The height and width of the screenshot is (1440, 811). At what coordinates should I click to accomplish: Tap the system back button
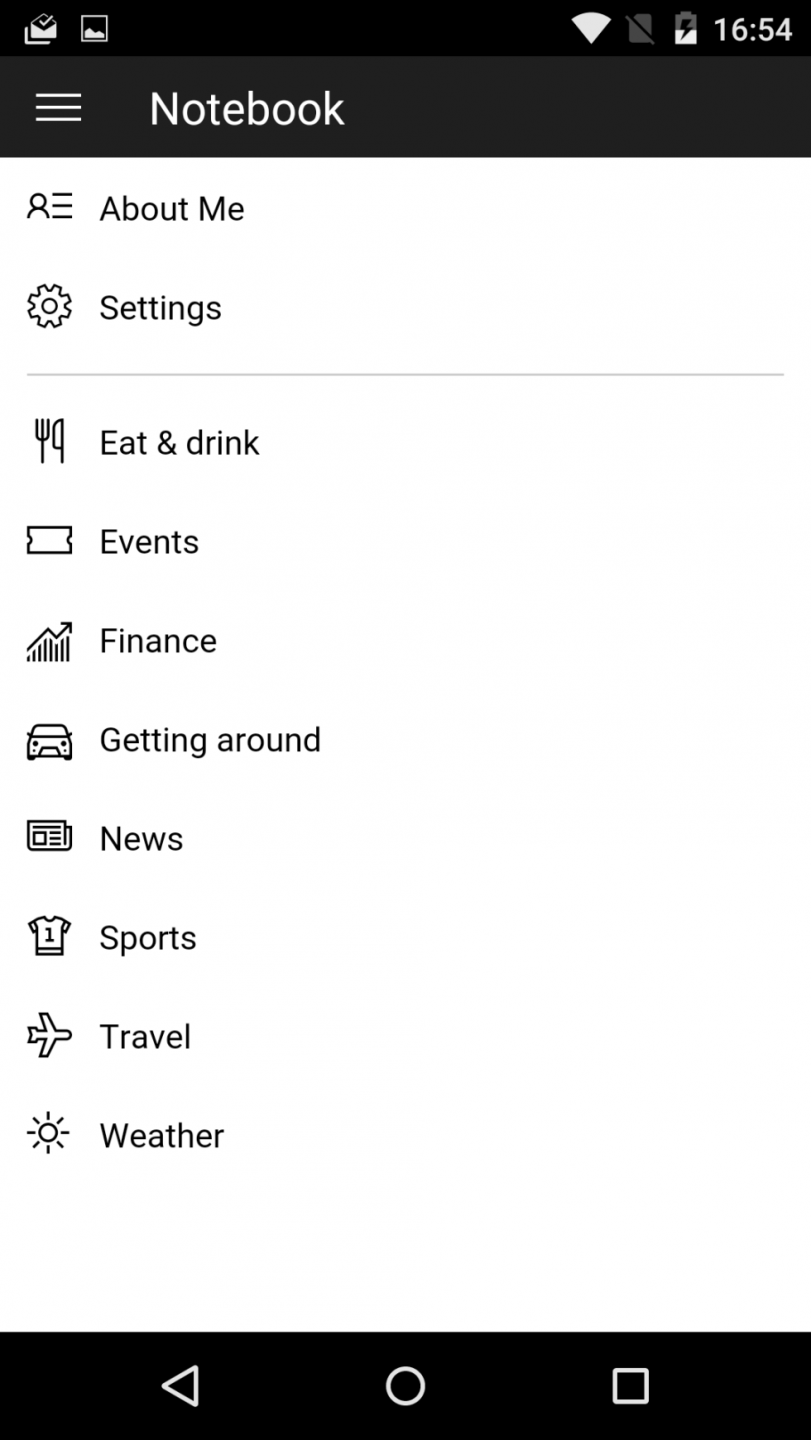[x=181, y=1386]
